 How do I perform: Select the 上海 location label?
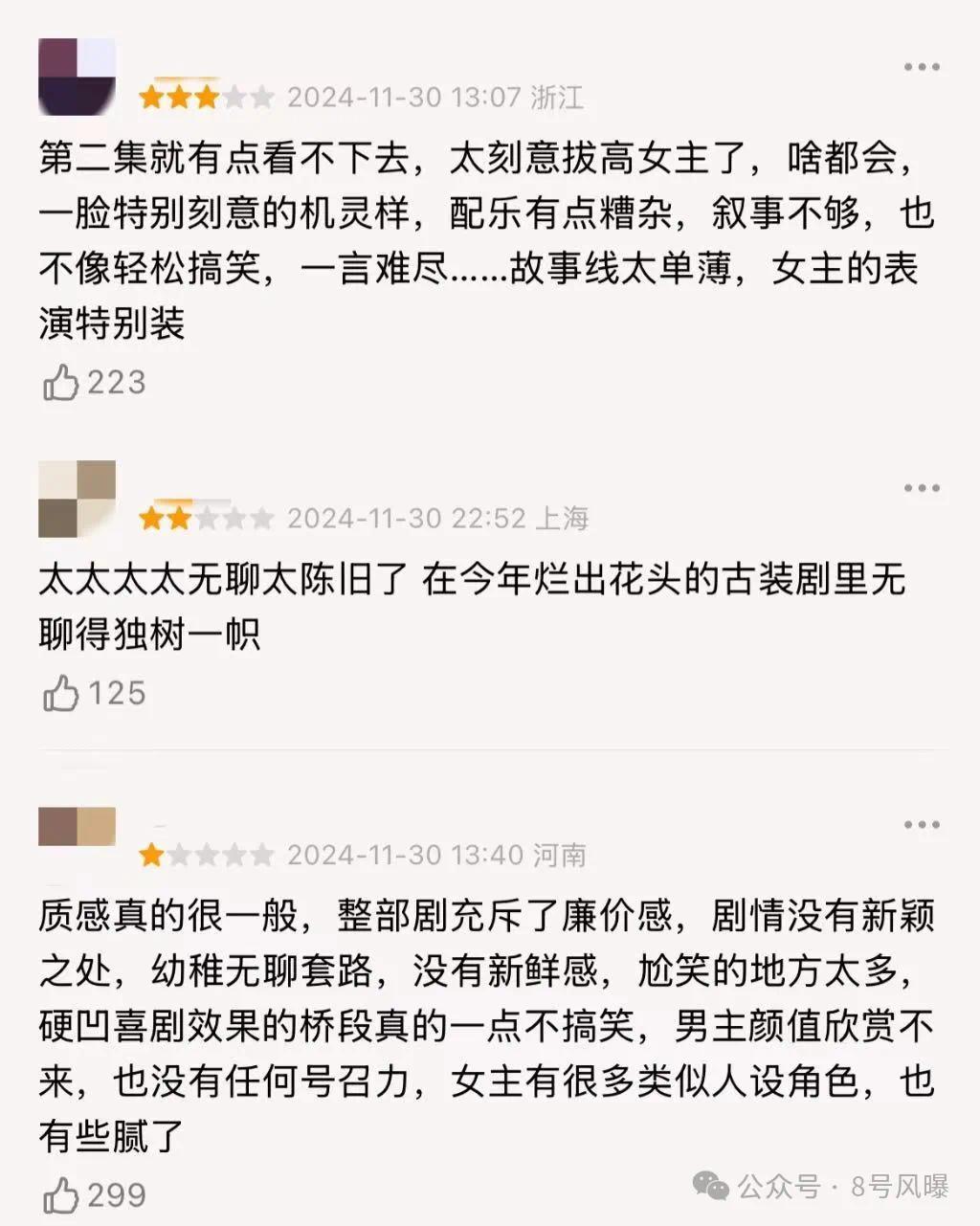point(568,518)
